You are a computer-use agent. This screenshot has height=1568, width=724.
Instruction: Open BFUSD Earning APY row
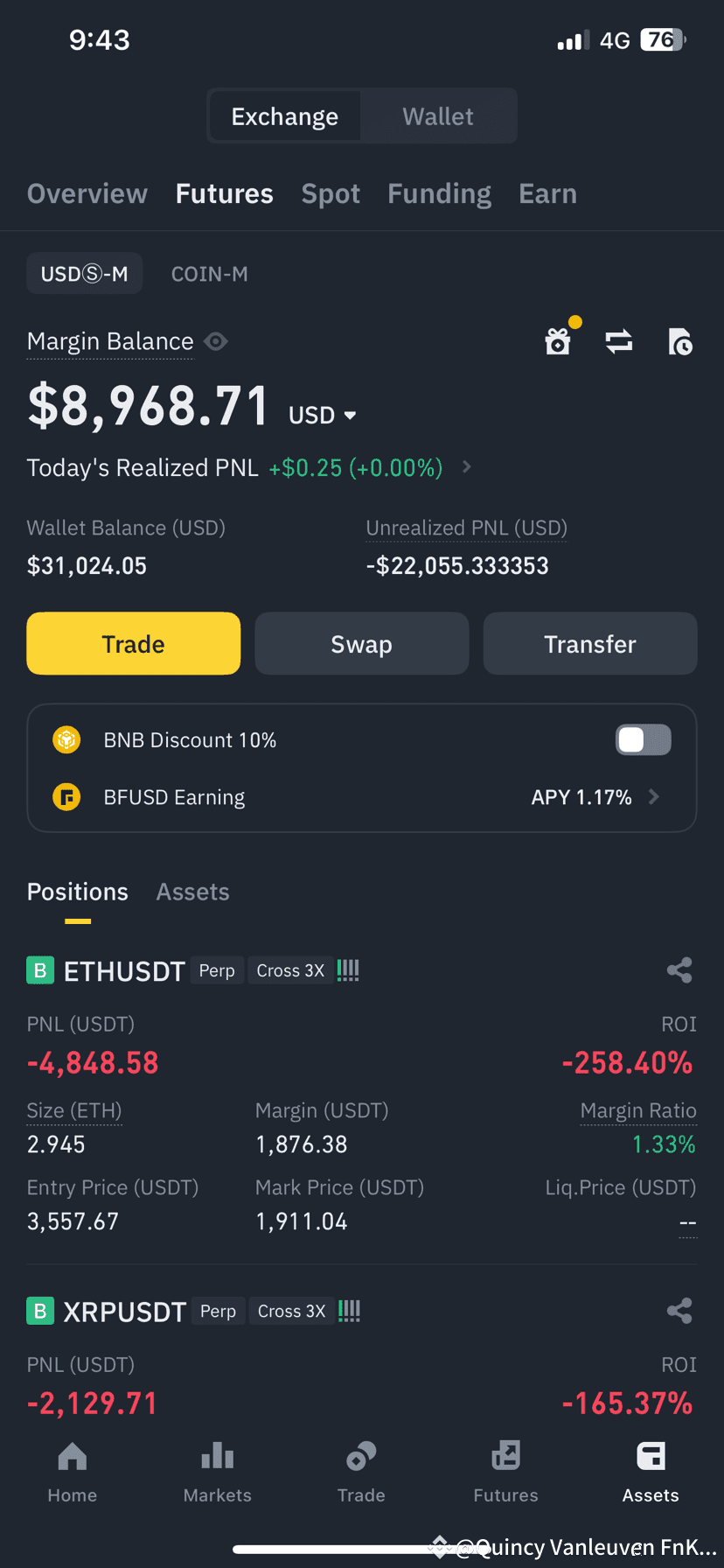[362, 797]
